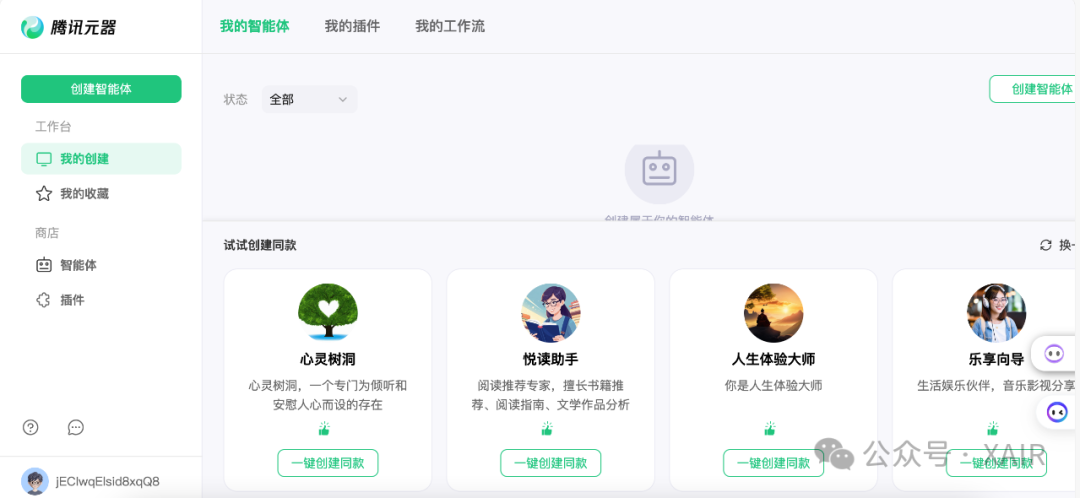1080x498 pixels.
Task: Refresh the suggested agents list
Action: (x=1056, y=245)
